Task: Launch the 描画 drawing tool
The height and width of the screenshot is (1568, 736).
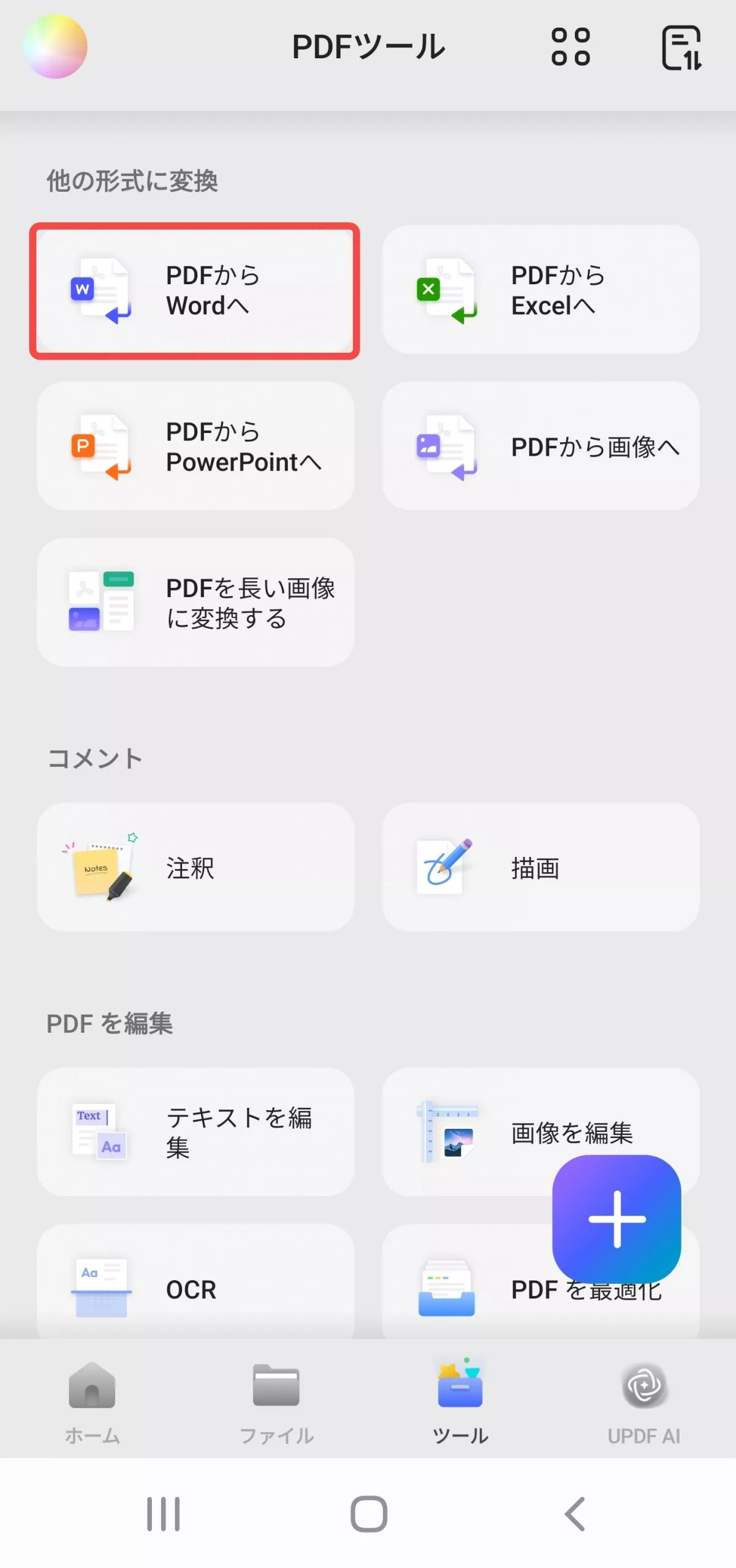Action: (x=541, y=867)
